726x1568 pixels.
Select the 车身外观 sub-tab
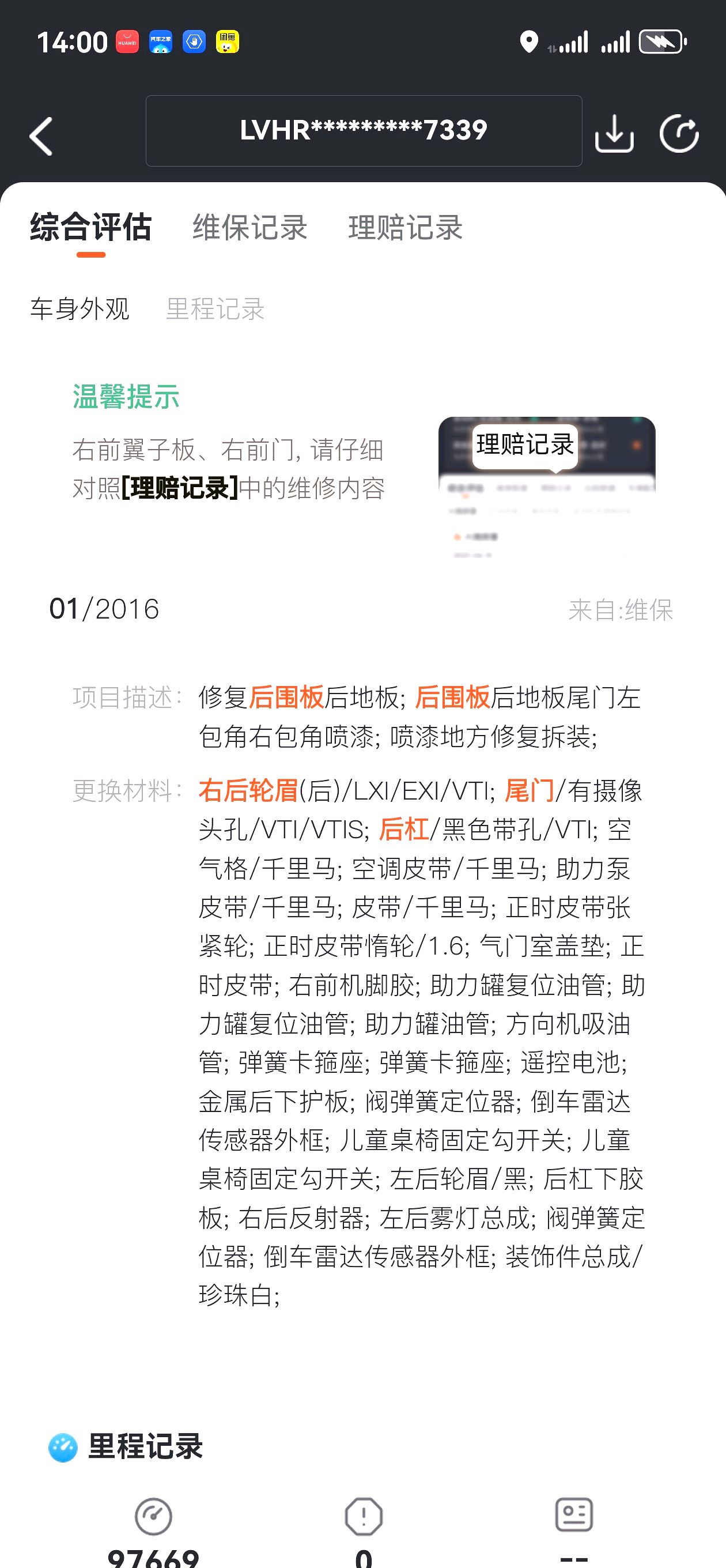(80, 308)
